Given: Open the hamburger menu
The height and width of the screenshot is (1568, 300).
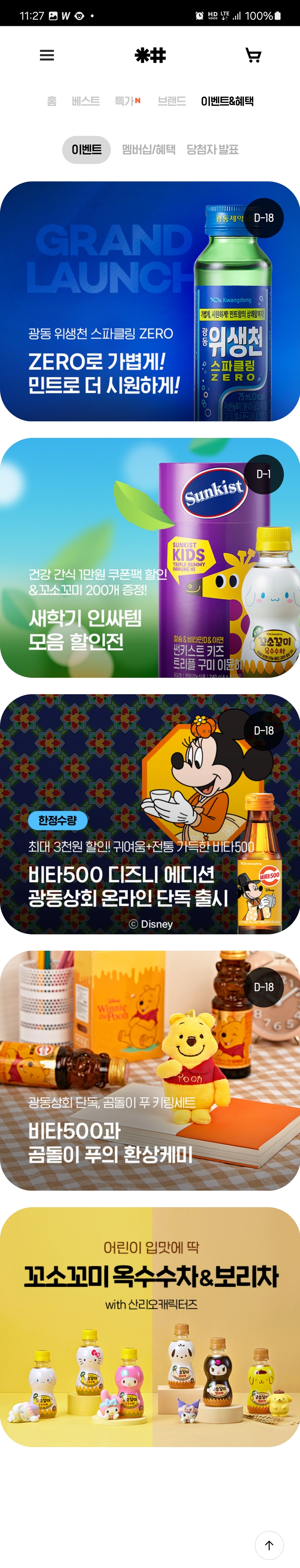Looking at the screenshot, I should (x=47, y=55).
